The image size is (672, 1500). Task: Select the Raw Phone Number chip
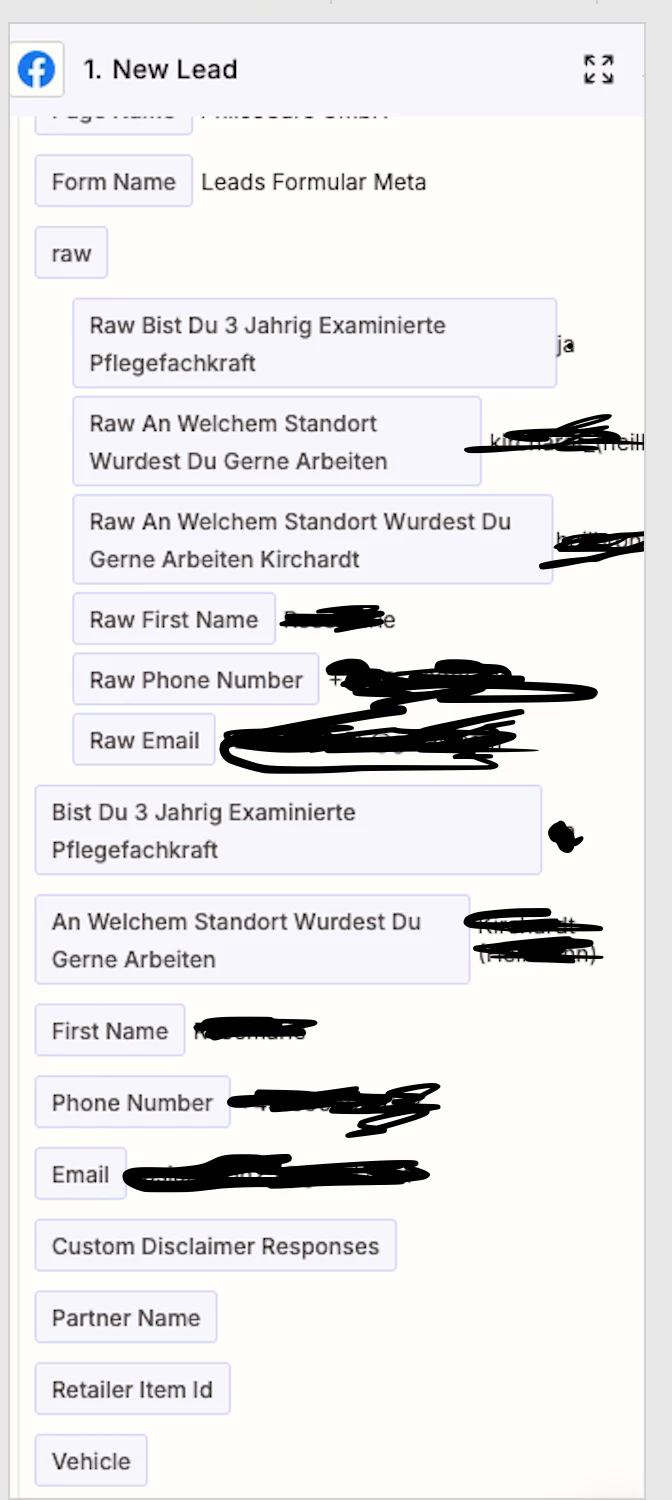click(x=196, y=679)
